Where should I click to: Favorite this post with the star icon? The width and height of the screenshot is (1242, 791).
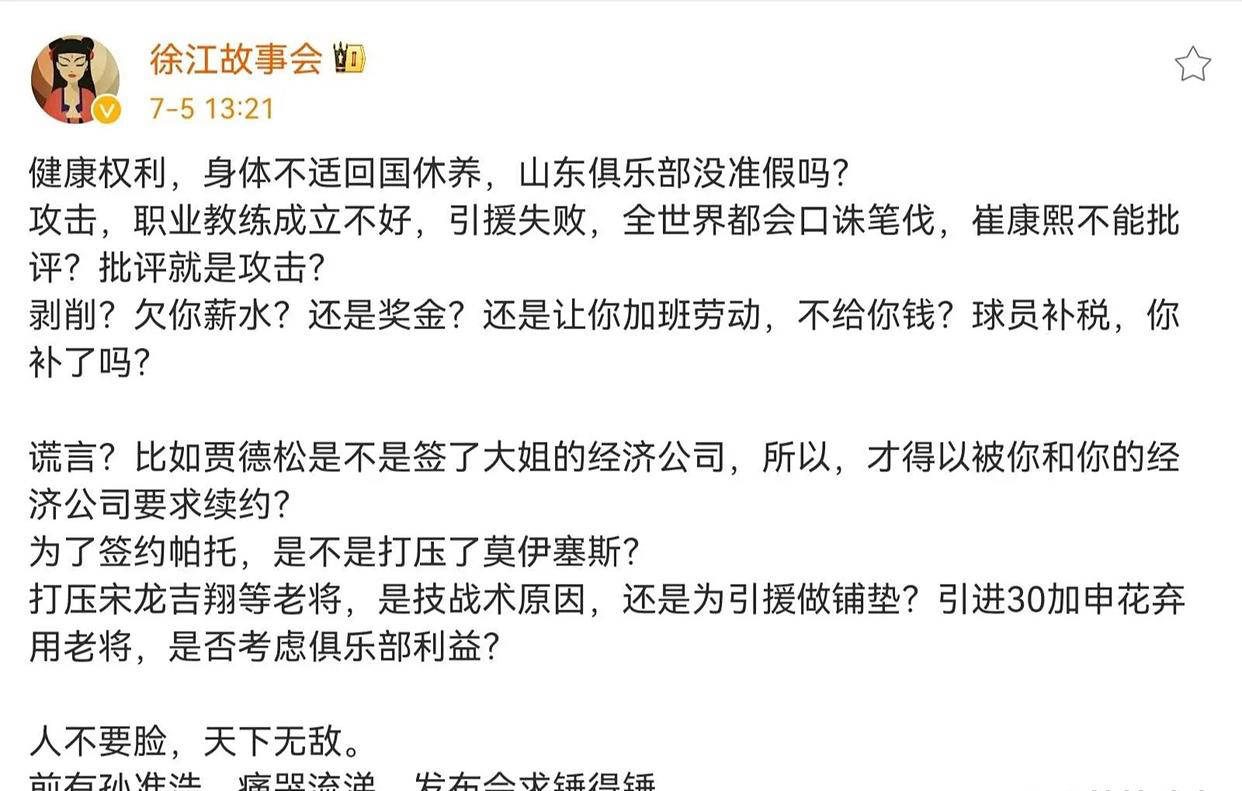[x=1192, y=65]
